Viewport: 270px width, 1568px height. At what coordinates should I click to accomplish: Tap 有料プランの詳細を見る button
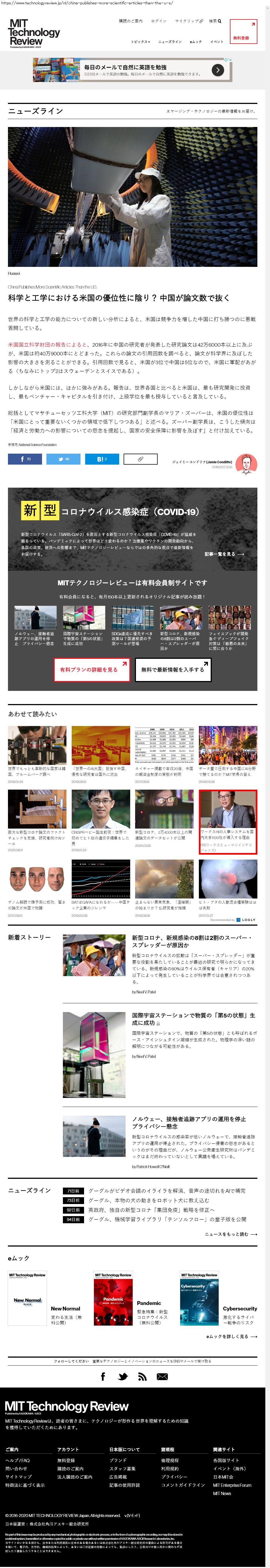pyautogui.click(x=91, y=669)
